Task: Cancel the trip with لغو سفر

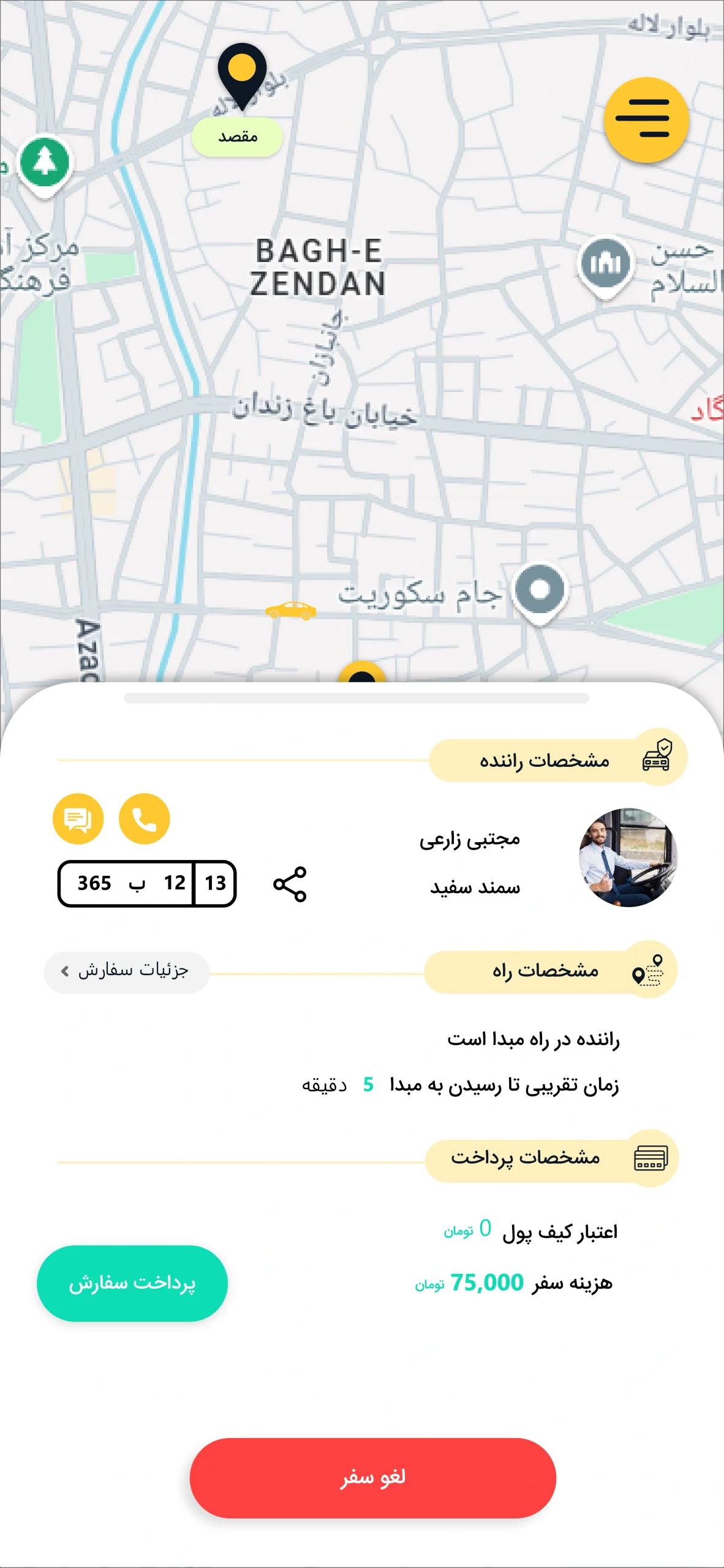Action: 372,1477
